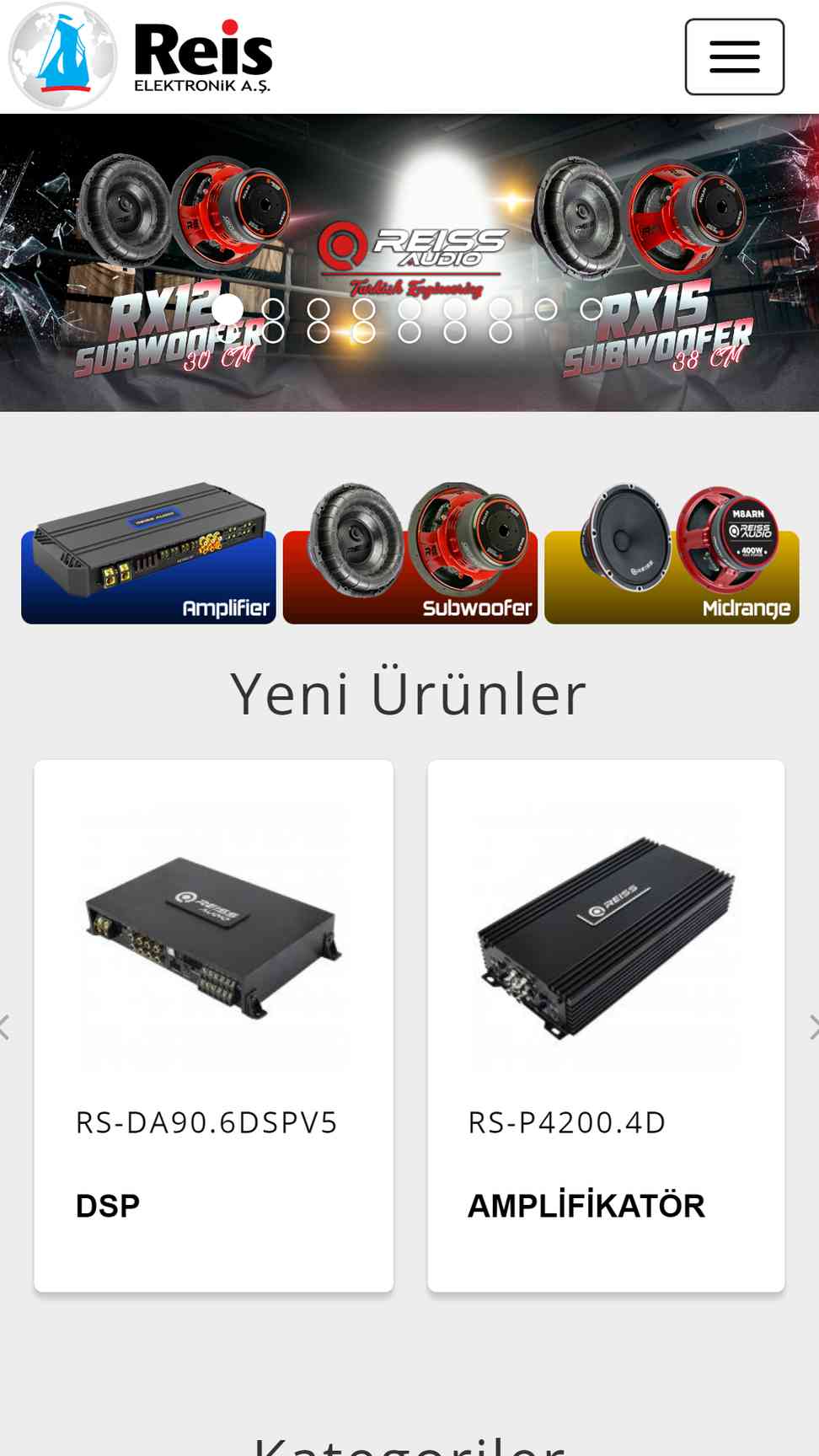
Task: Go to Reis Elektronik home via logo
Action: point(141,56)
